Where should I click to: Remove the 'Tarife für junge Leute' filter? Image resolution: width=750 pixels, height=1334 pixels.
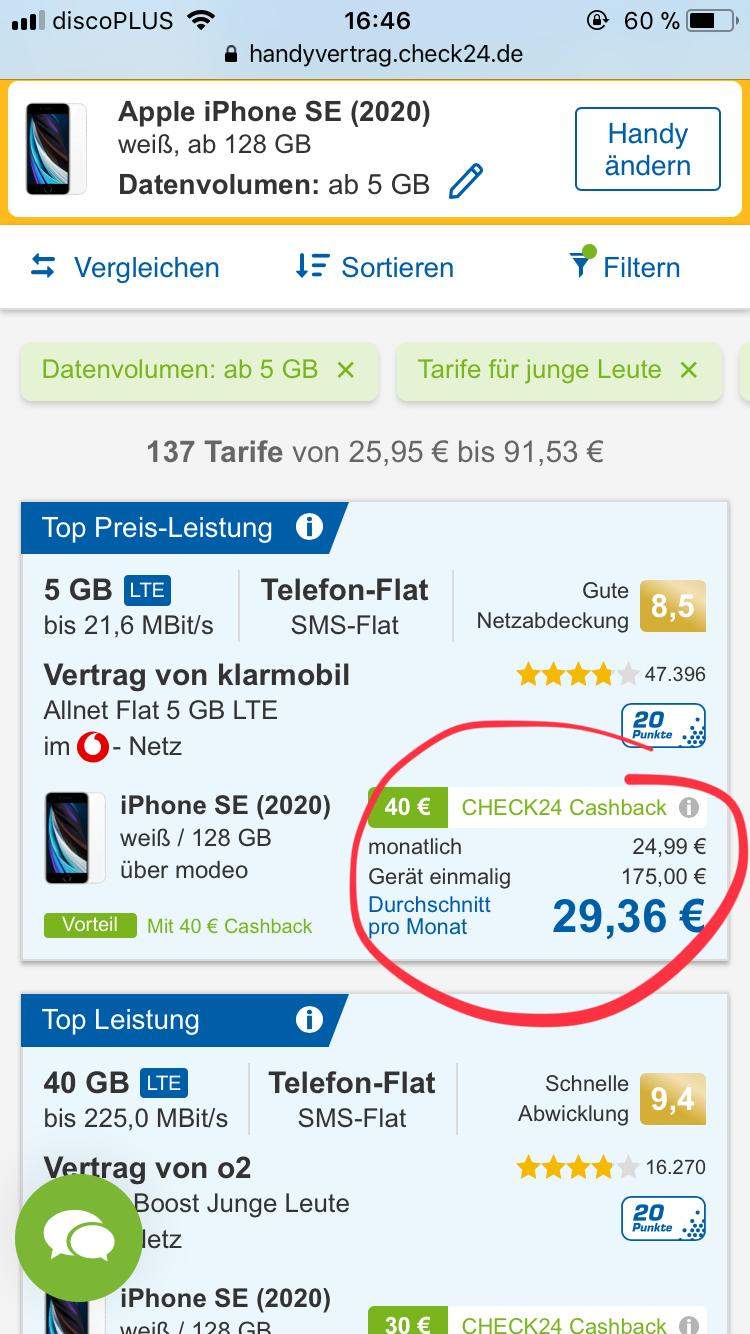point(688,370)
